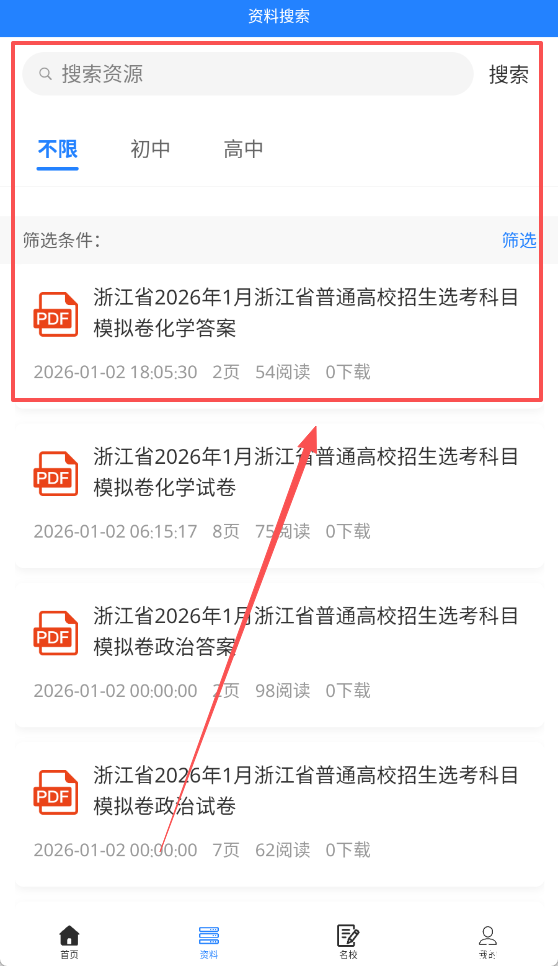Switch to the 初中 tab
The image size is (558, 966).
[150, 149]
